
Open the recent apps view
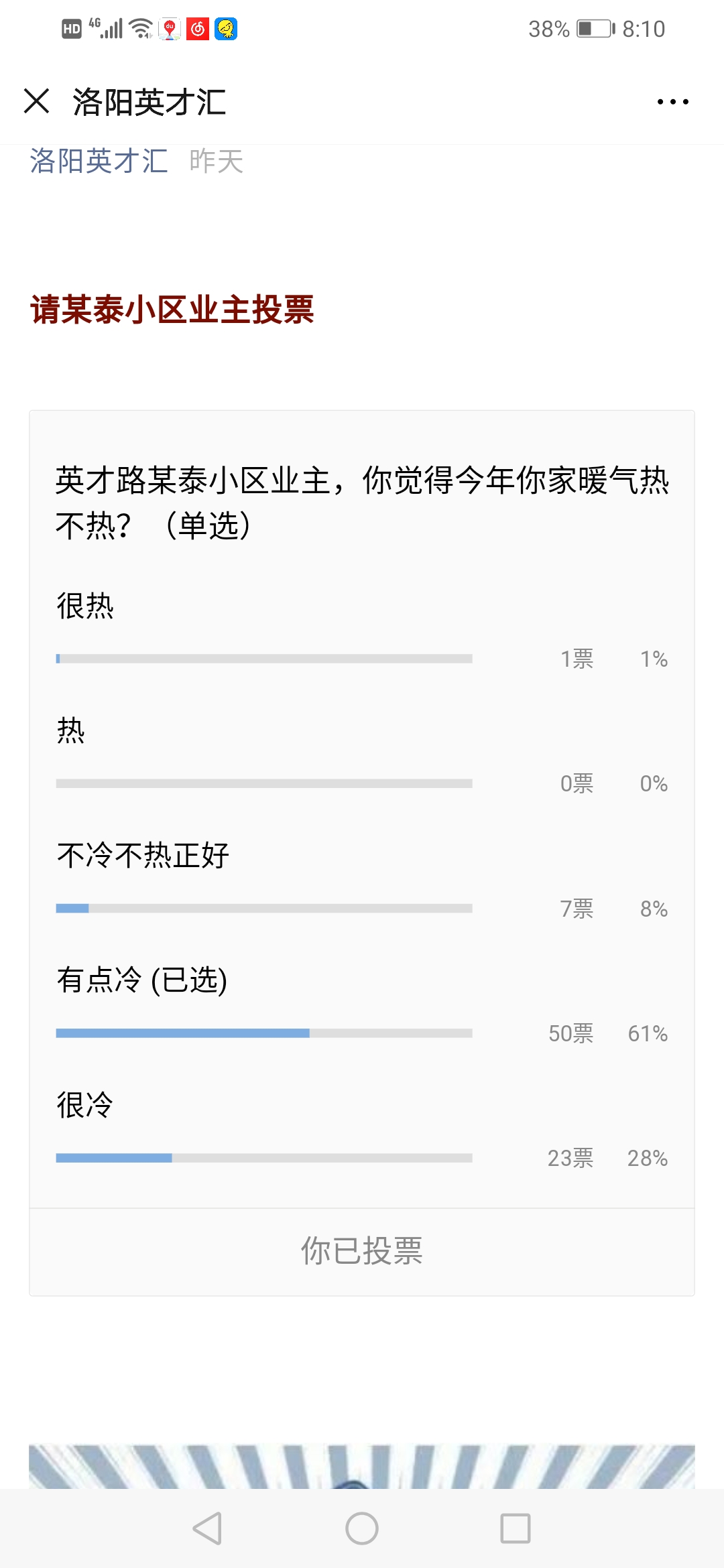pyautogui.click(x=516, y=1528)
